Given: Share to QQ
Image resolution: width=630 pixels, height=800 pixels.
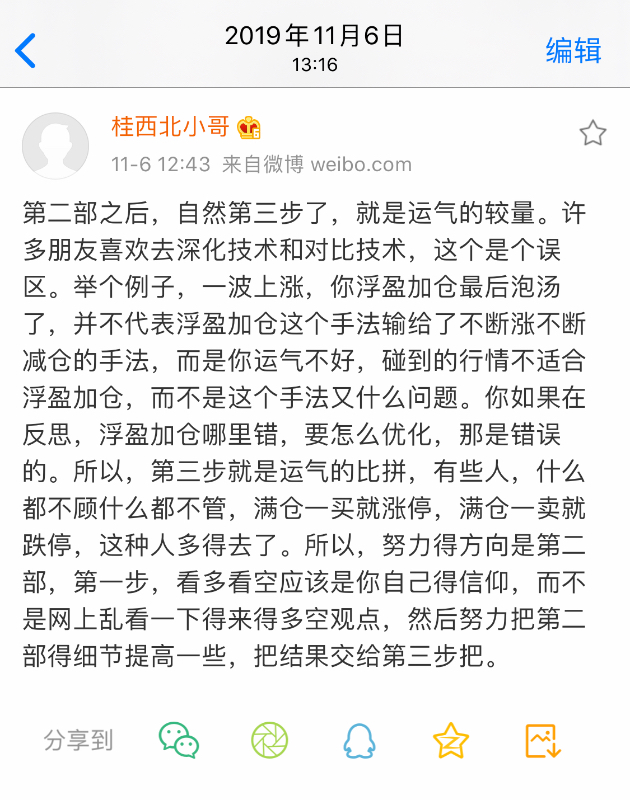Looking at the screenshot, I should pos(359,740).
